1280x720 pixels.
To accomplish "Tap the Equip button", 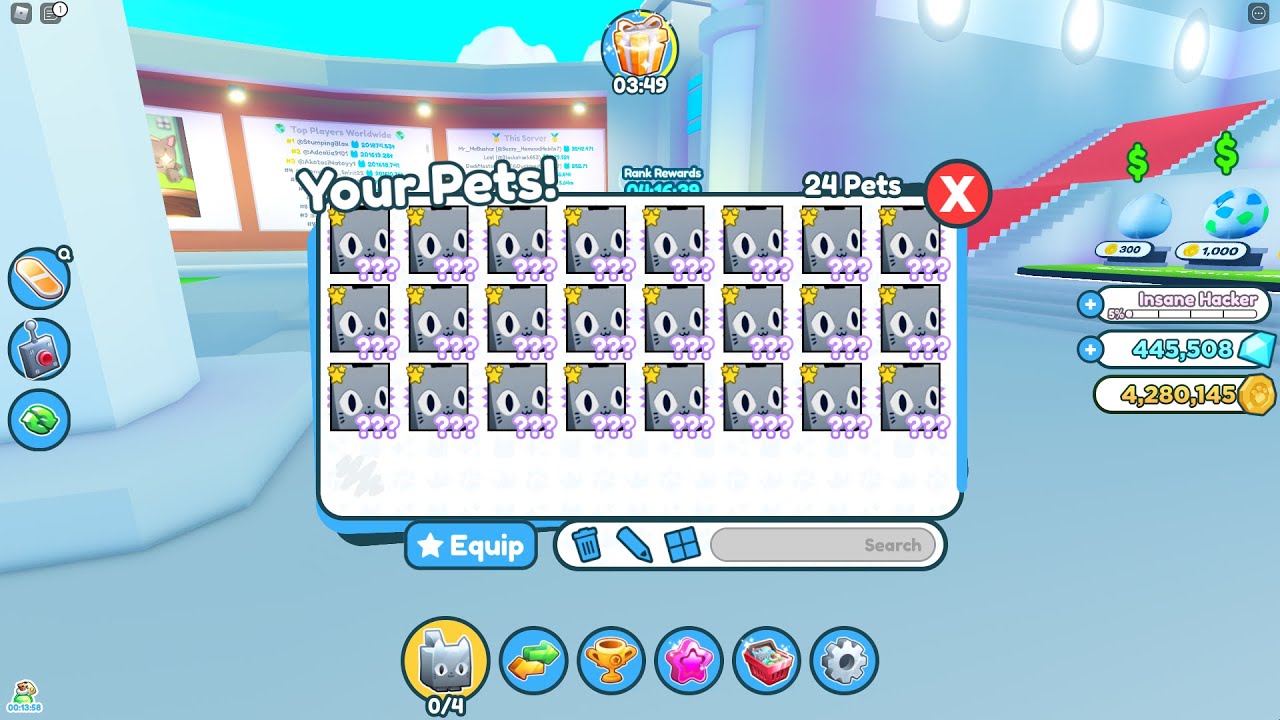I will [470, 545].
